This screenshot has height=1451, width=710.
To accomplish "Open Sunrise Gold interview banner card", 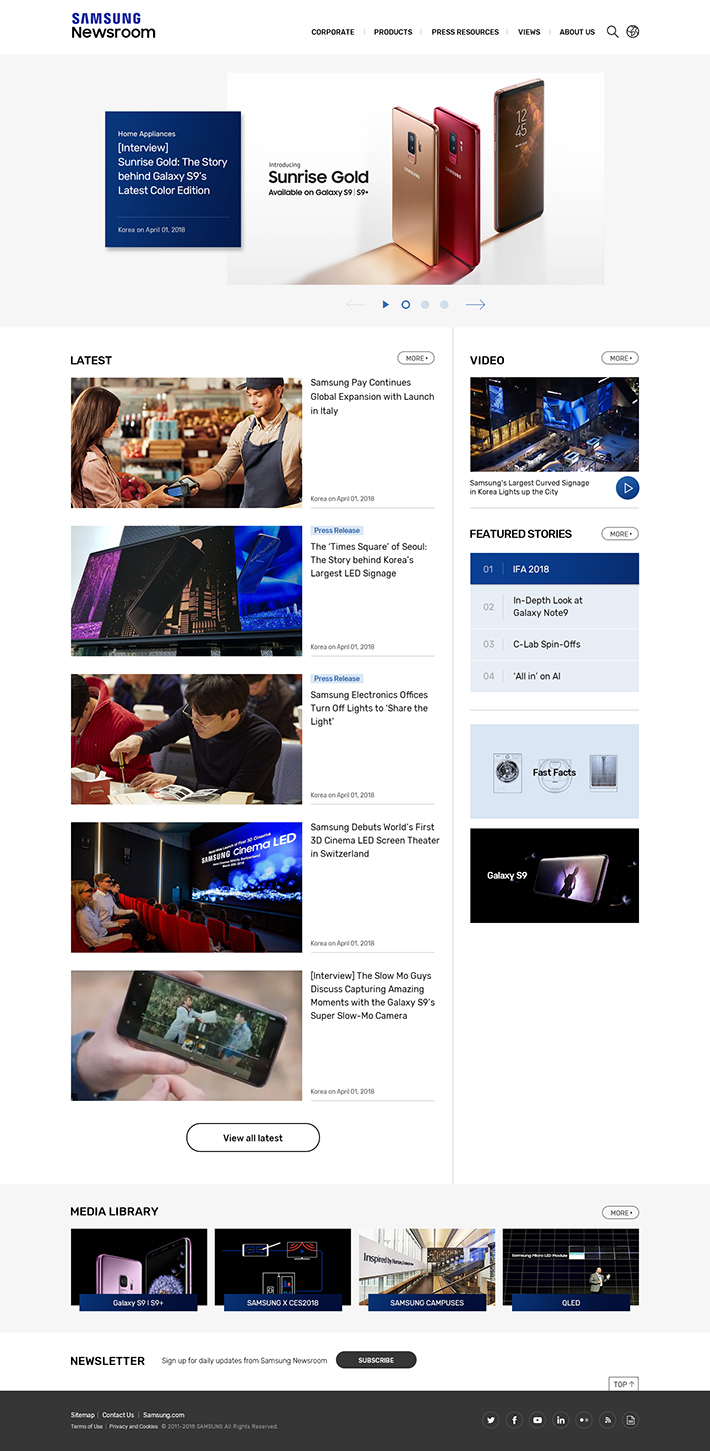I will [173, 178].
